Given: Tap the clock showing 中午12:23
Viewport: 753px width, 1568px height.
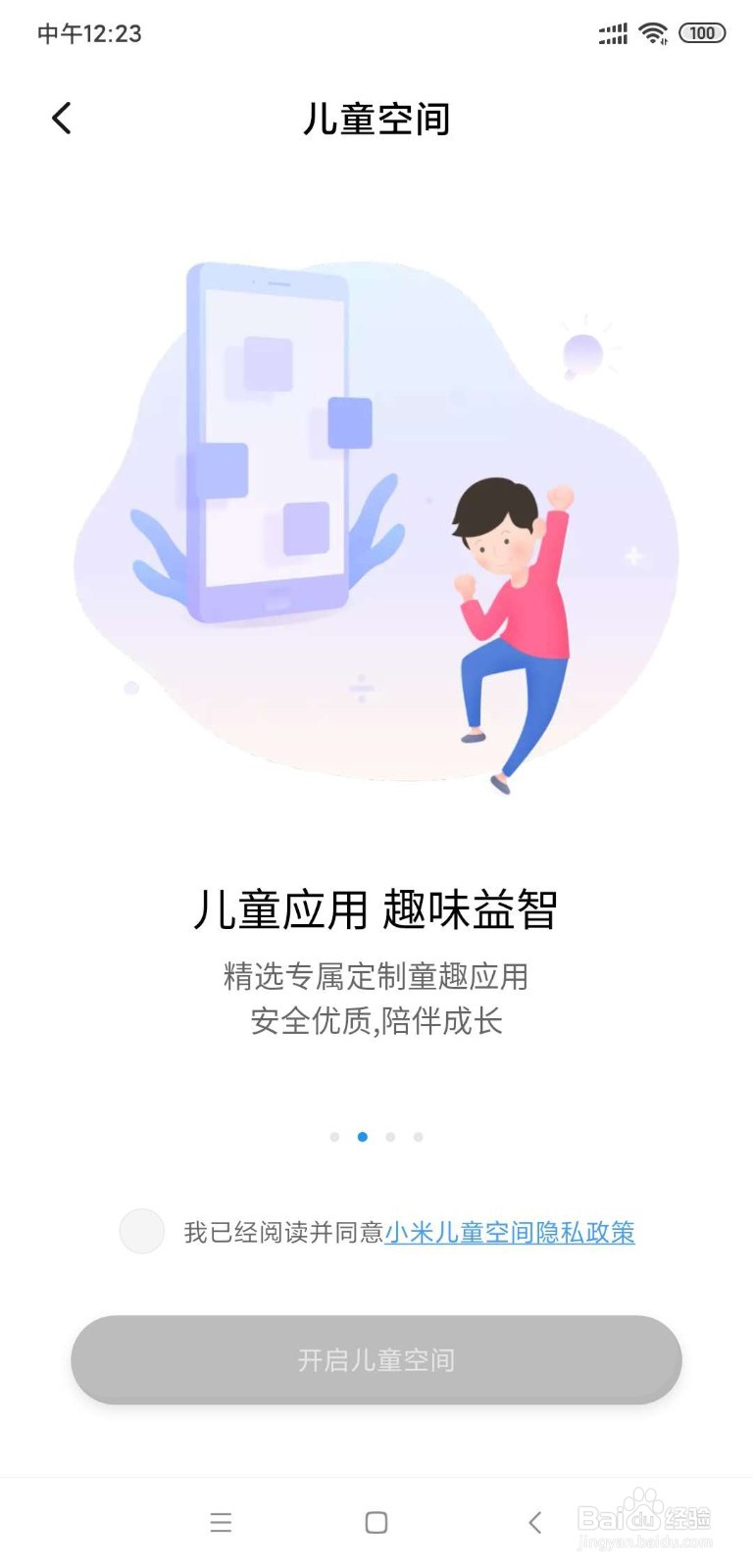Looking at the screenshot, I should [88, 32].
